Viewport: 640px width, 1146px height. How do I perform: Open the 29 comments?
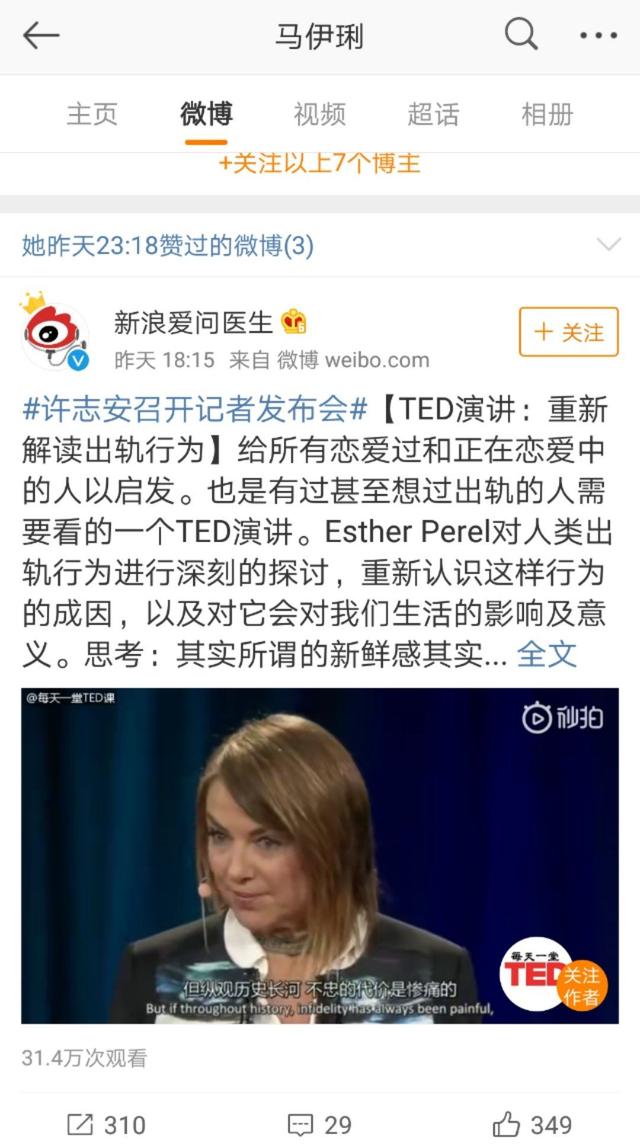(x=320, y=1125)
